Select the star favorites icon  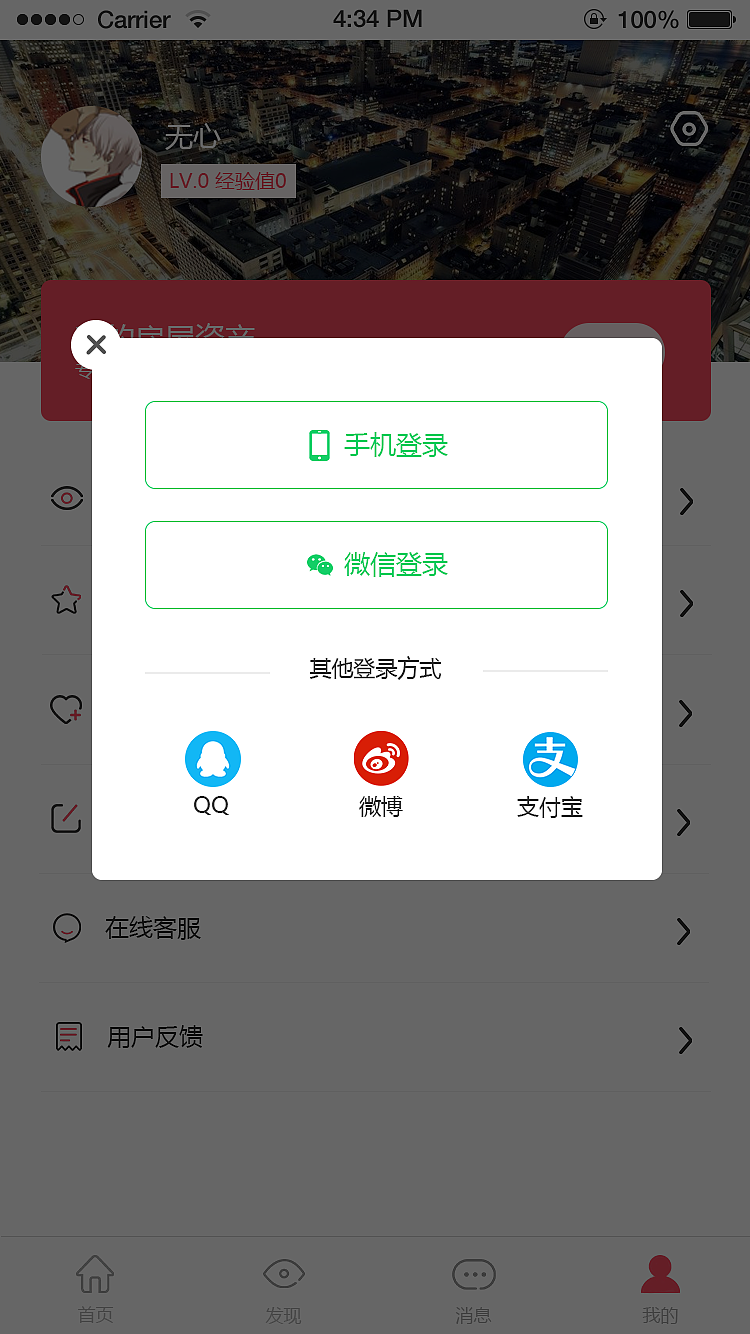click(x=66, y=600)
